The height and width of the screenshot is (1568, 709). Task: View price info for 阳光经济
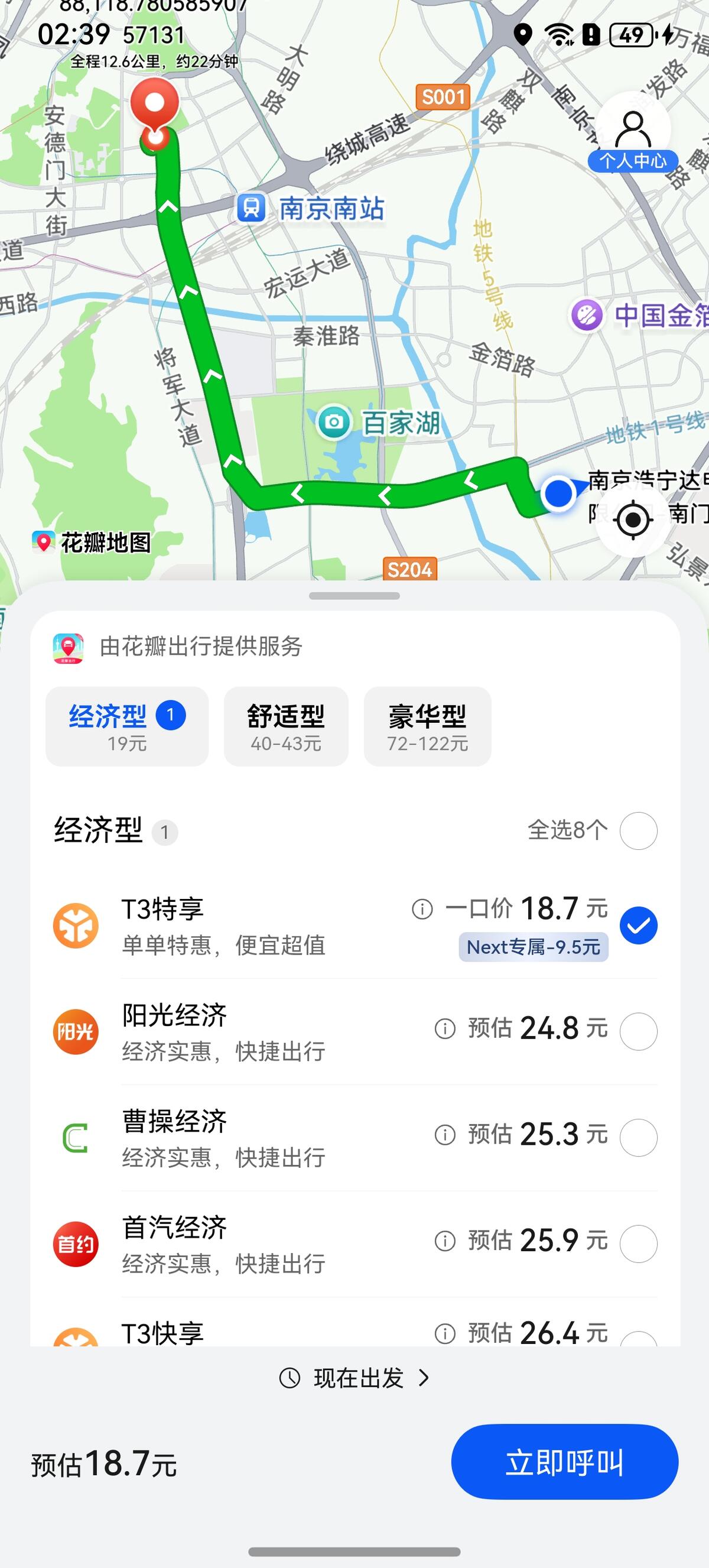coord(445,1029)
